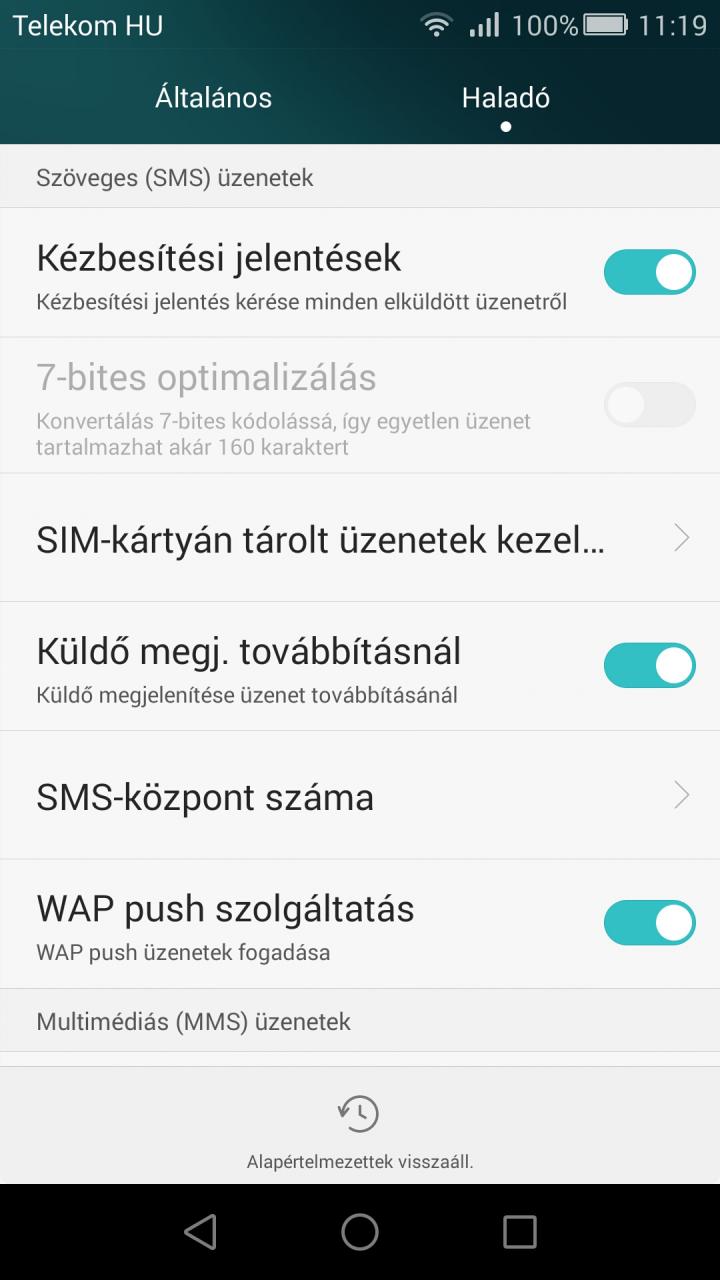
Task: Open recent apps from the navigation bar
Action: (x=520, y=1232)
